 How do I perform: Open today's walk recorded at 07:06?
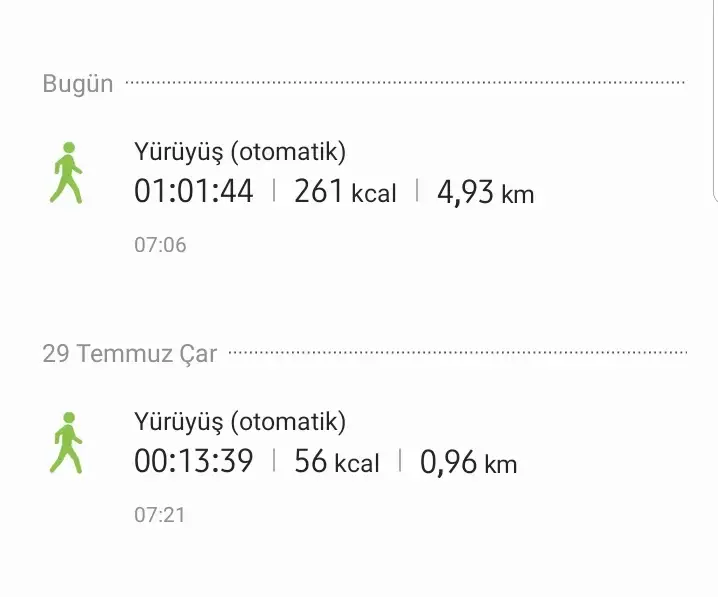tap(334, 190)
